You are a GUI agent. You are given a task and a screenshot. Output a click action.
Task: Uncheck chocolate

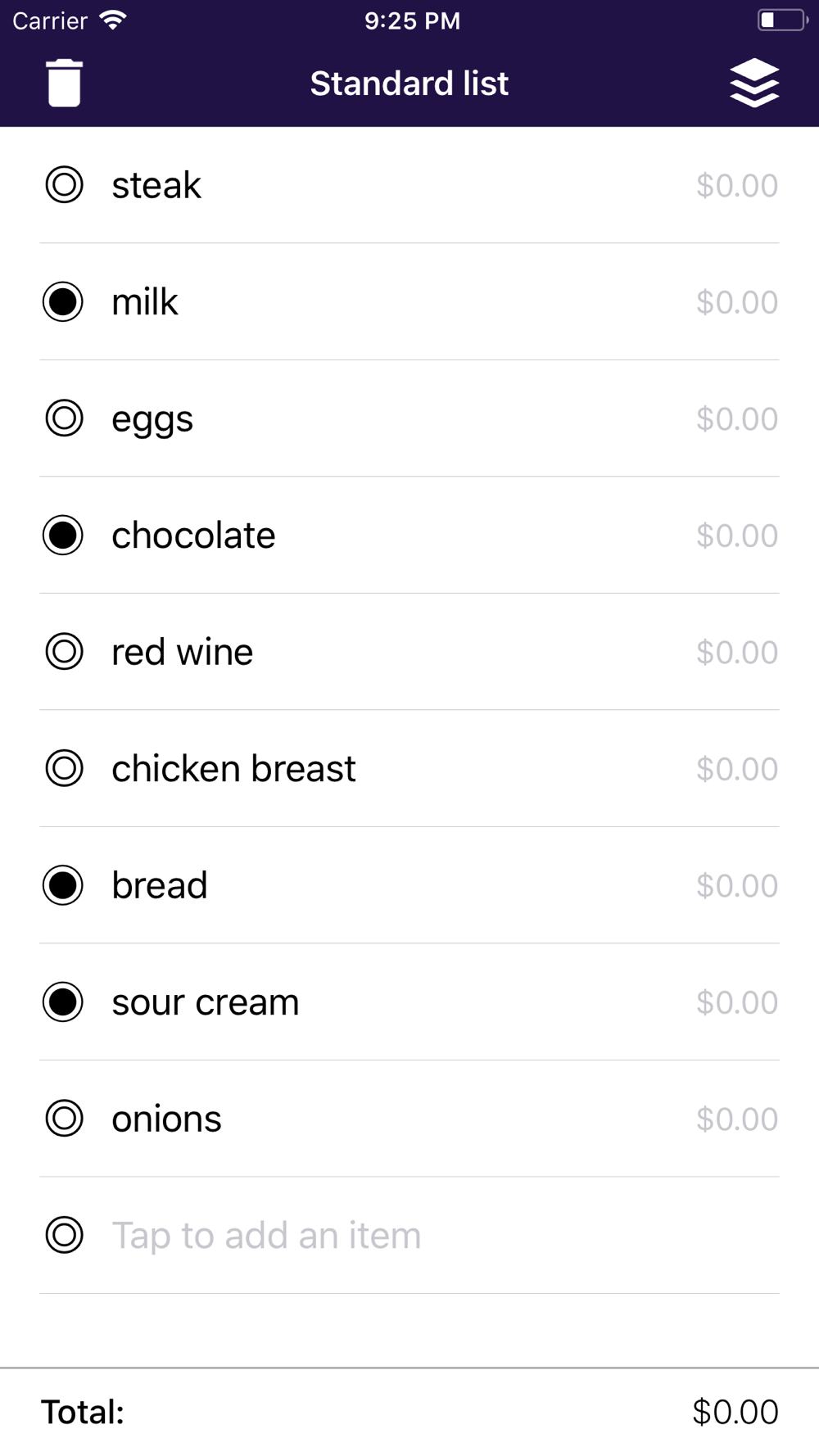pyautogui.click(x=63, y=536)
